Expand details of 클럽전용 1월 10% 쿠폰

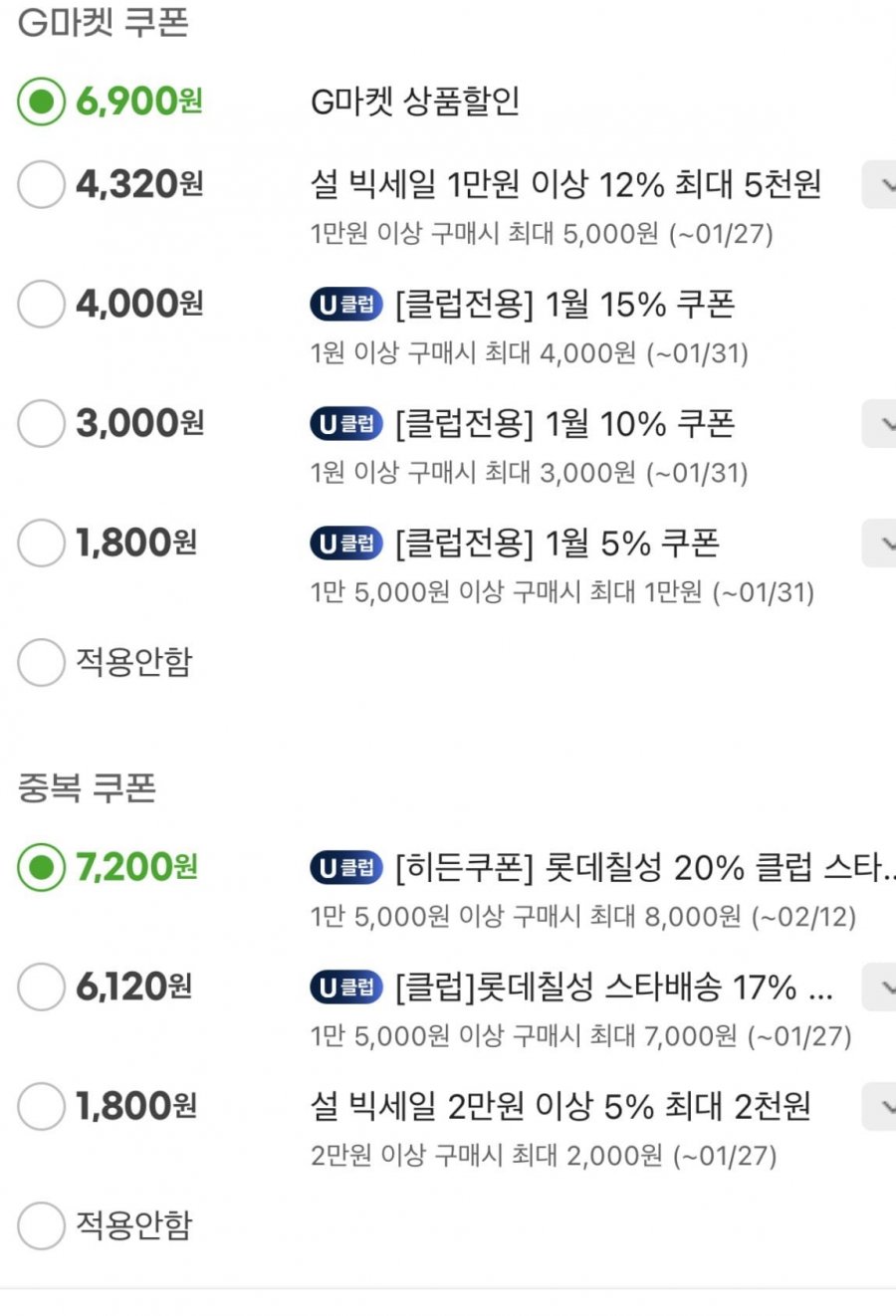pos(881,423)
